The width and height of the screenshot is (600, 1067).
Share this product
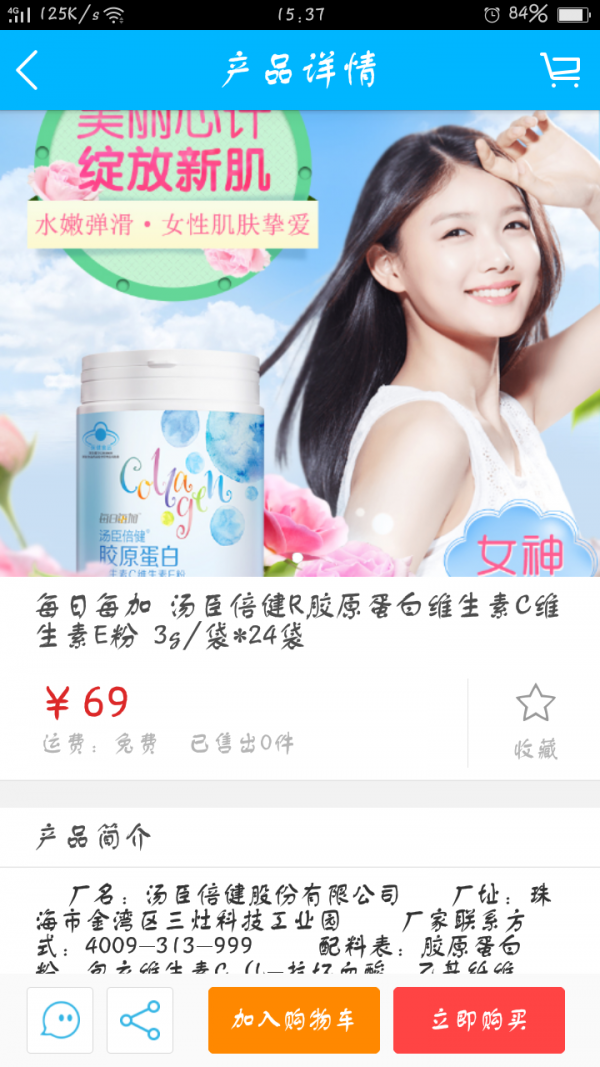pyautogui.click(x=140, y=1020)
